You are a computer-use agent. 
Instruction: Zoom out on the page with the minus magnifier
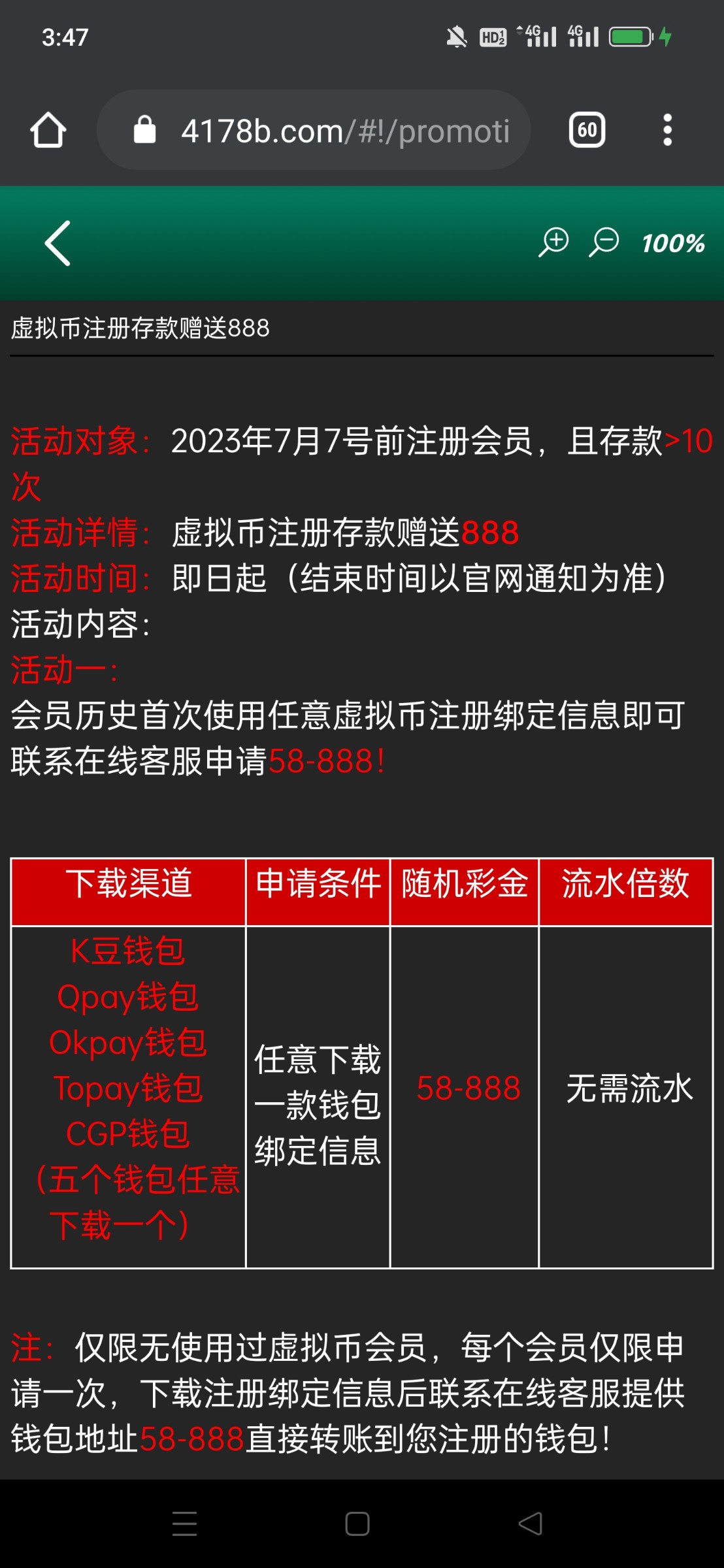(604, 242)
